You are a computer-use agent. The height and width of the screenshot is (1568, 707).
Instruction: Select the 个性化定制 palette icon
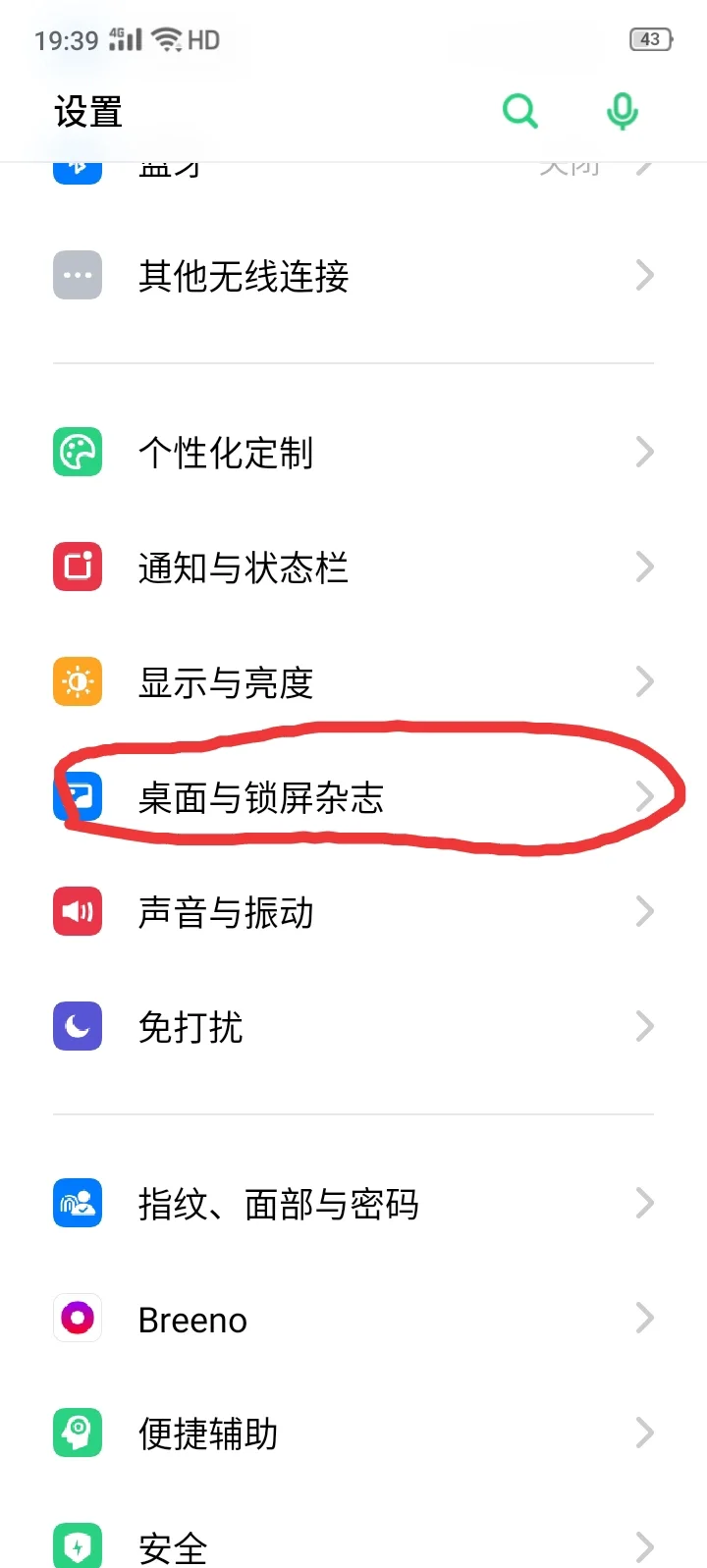tap(77, 452)
